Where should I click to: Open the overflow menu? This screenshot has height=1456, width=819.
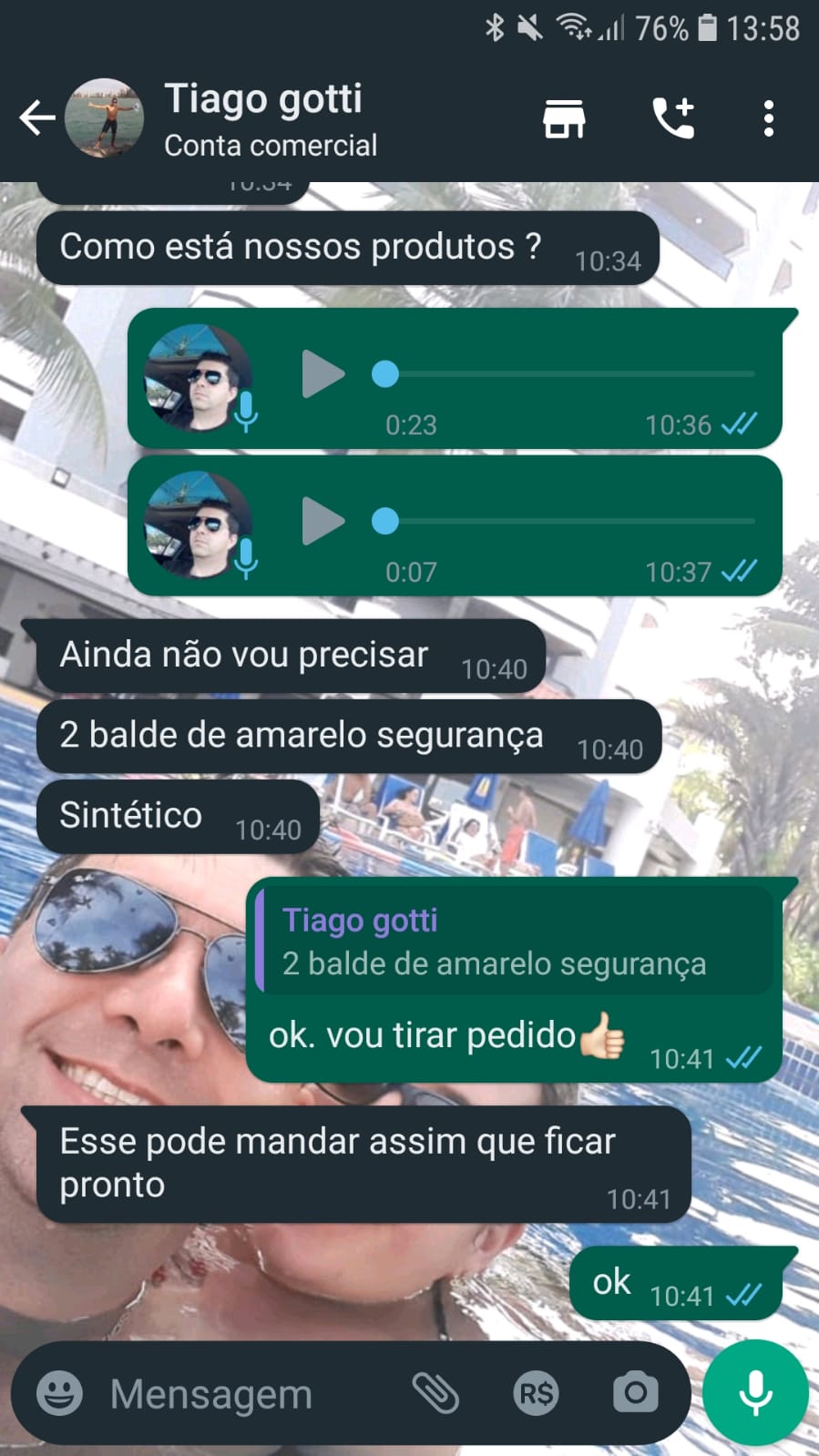coord(769,118)
